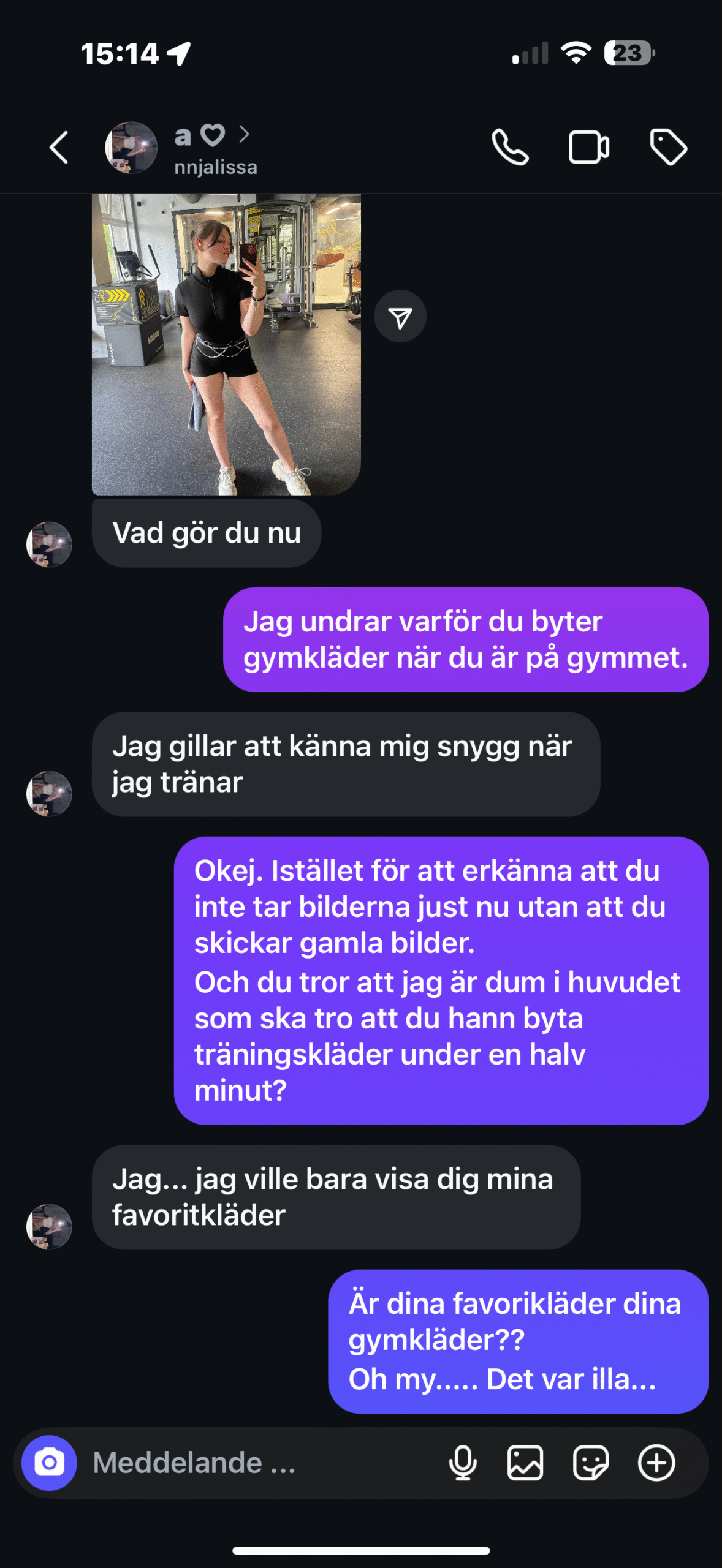Open the sticker picker
The width and height of the screenshot is (722, 1568).
591,1463
